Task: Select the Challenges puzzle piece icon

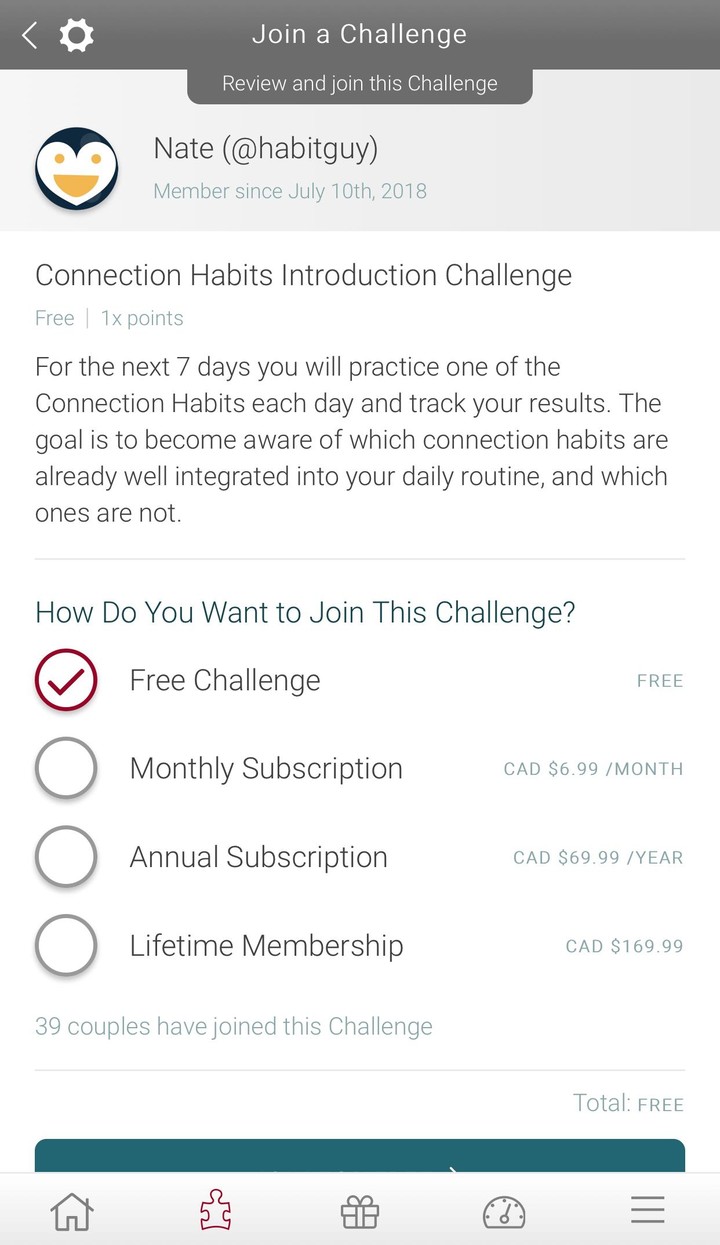Action: [x=216, y=1209]
